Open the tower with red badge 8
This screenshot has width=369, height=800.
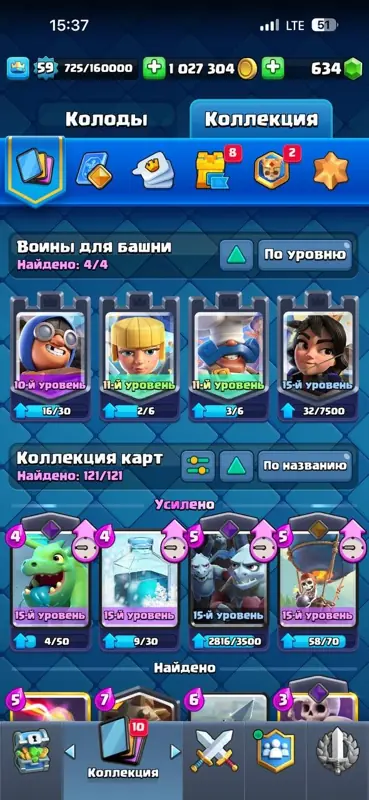212,171
